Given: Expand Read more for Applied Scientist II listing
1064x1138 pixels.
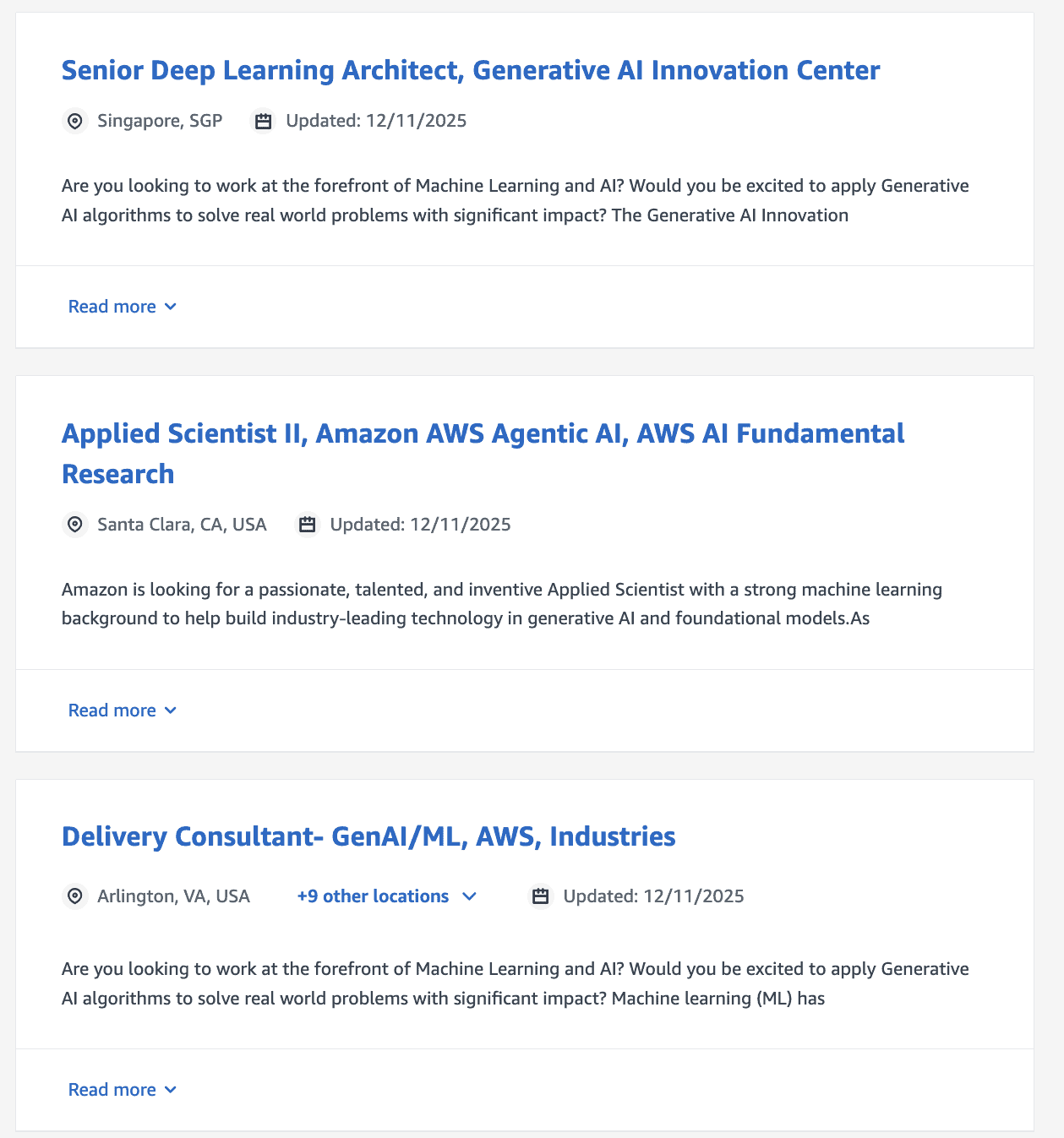Looking at the screenshot, I should [112, 711].
